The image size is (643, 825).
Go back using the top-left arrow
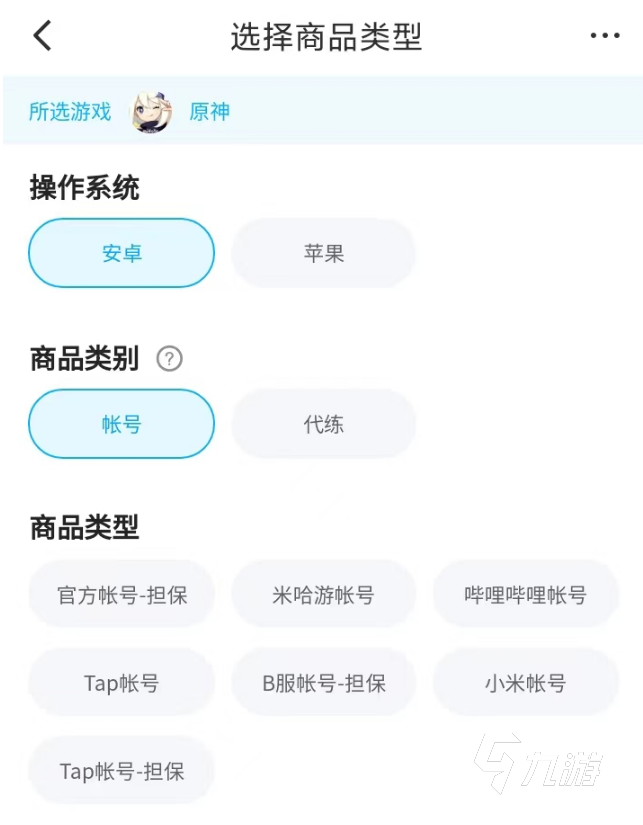tap(42, 37)
